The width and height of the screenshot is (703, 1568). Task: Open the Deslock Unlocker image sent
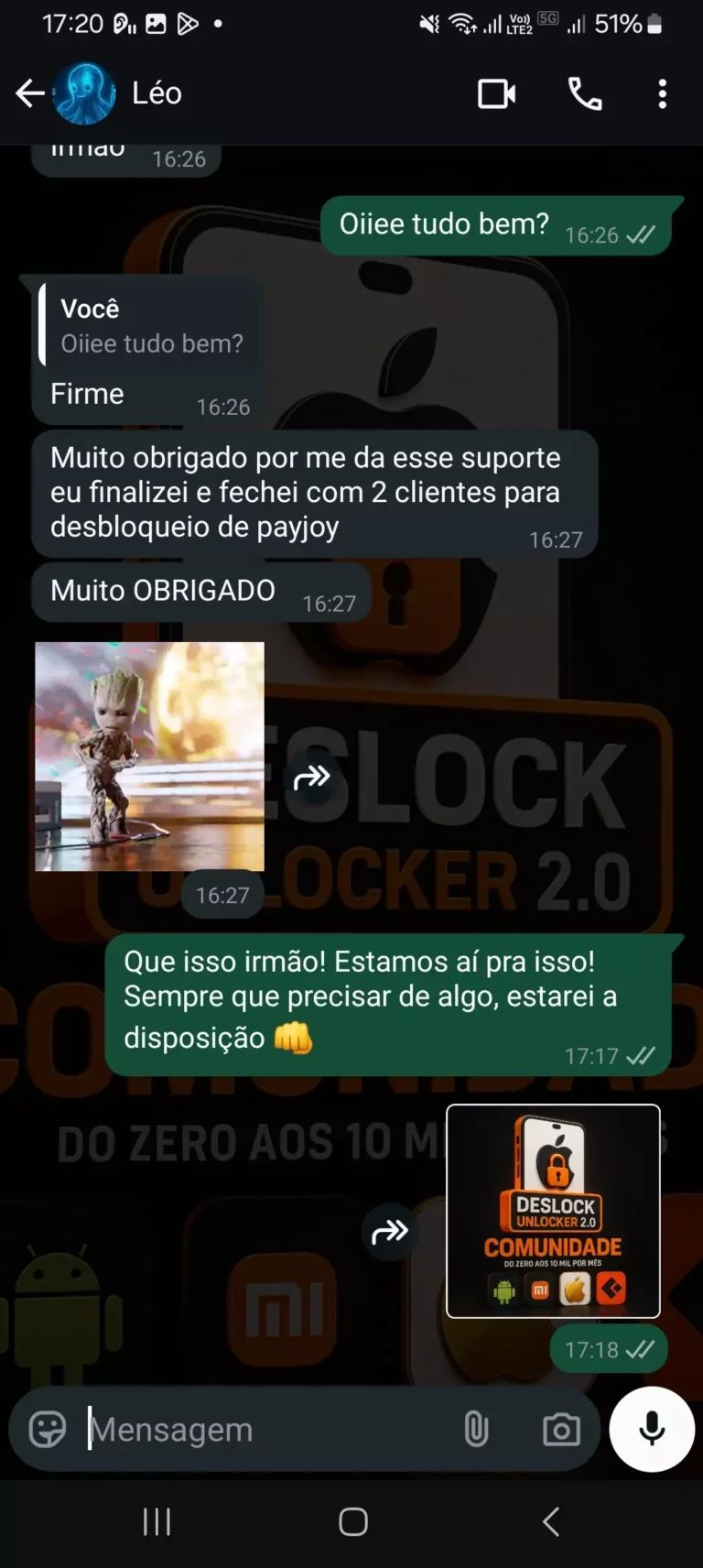[553, 1211]
